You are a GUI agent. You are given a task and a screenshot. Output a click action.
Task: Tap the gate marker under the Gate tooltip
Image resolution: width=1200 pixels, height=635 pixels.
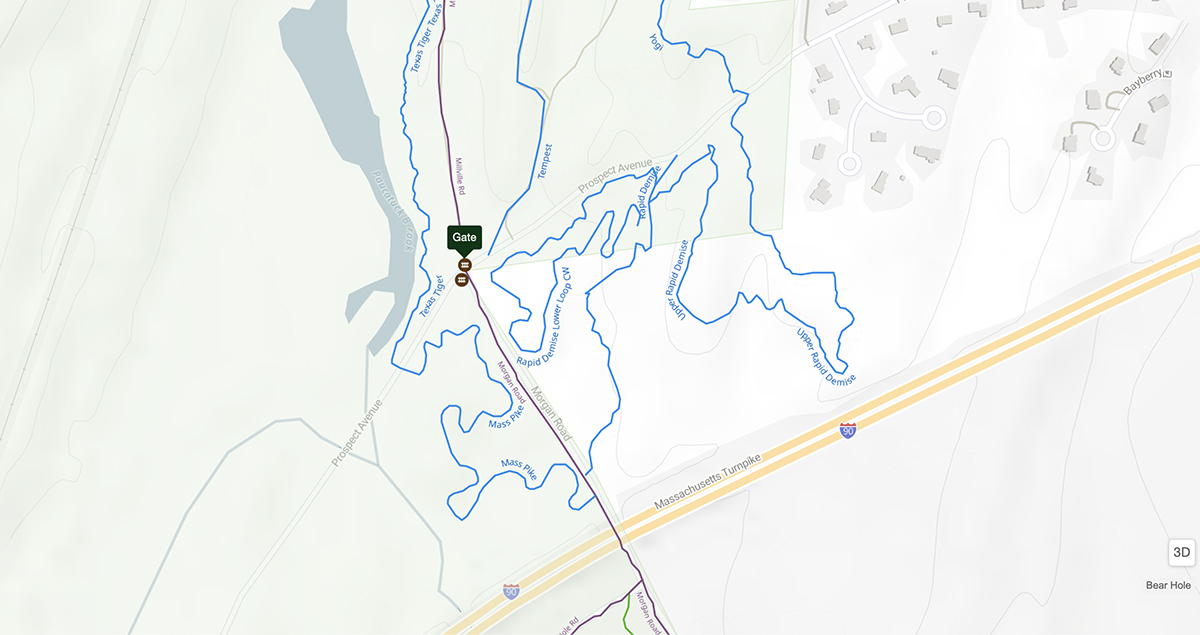coord(464,265)
